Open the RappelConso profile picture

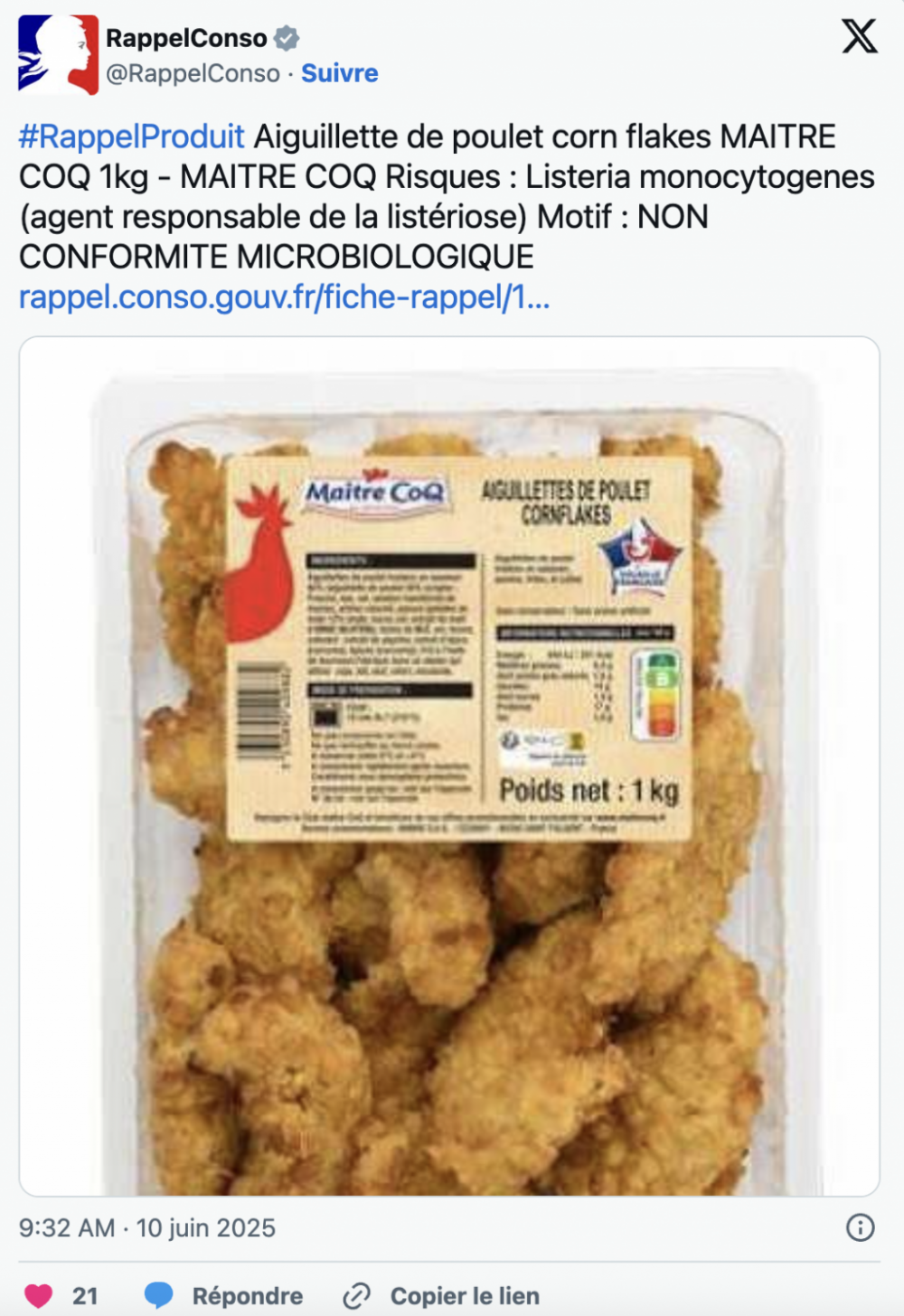pyautogui.click(x=58, y=54)
